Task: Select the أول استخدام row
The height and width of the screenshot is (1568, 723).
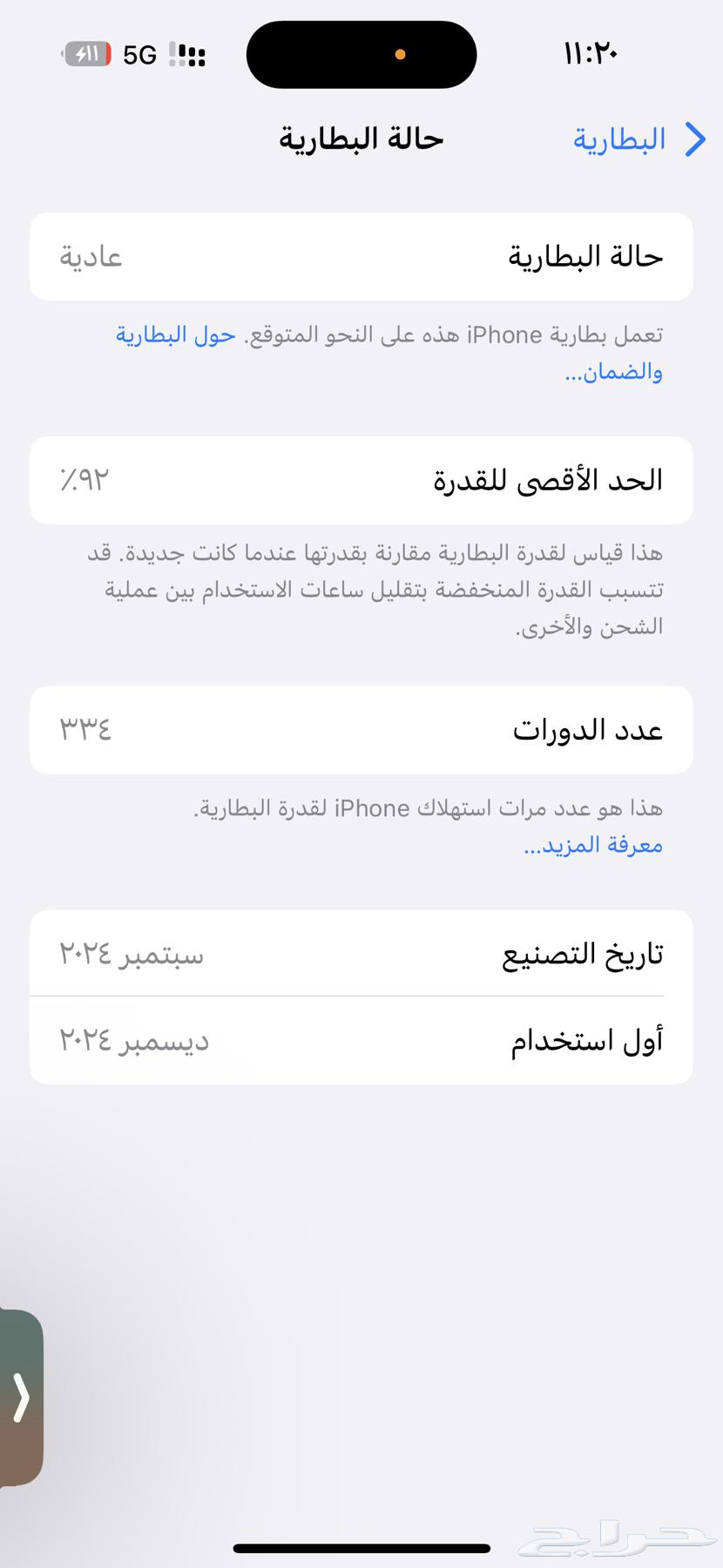Action: [361, 1040]
